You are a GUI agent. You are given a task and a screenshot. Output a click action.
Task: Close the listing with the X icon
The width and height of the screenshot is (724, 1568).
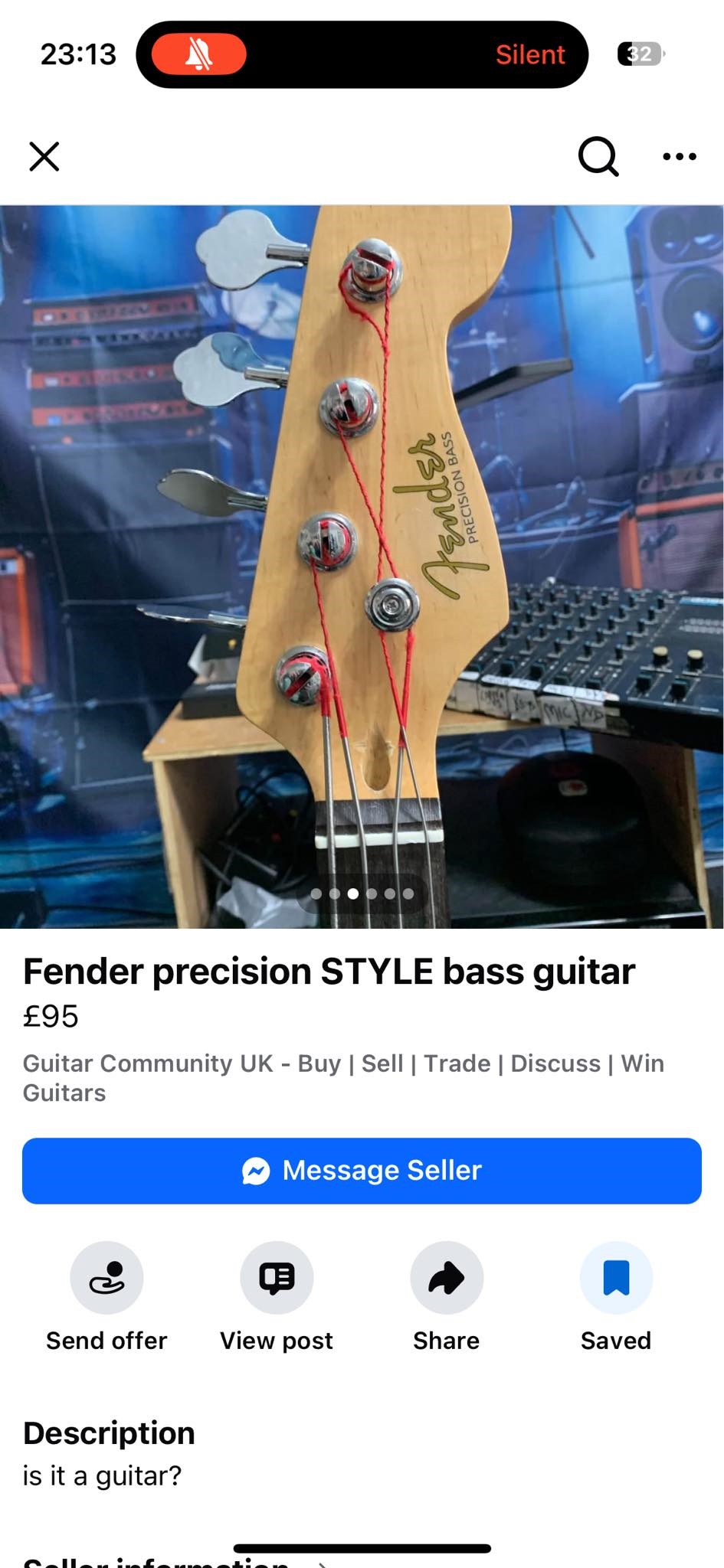coord(44,156)
